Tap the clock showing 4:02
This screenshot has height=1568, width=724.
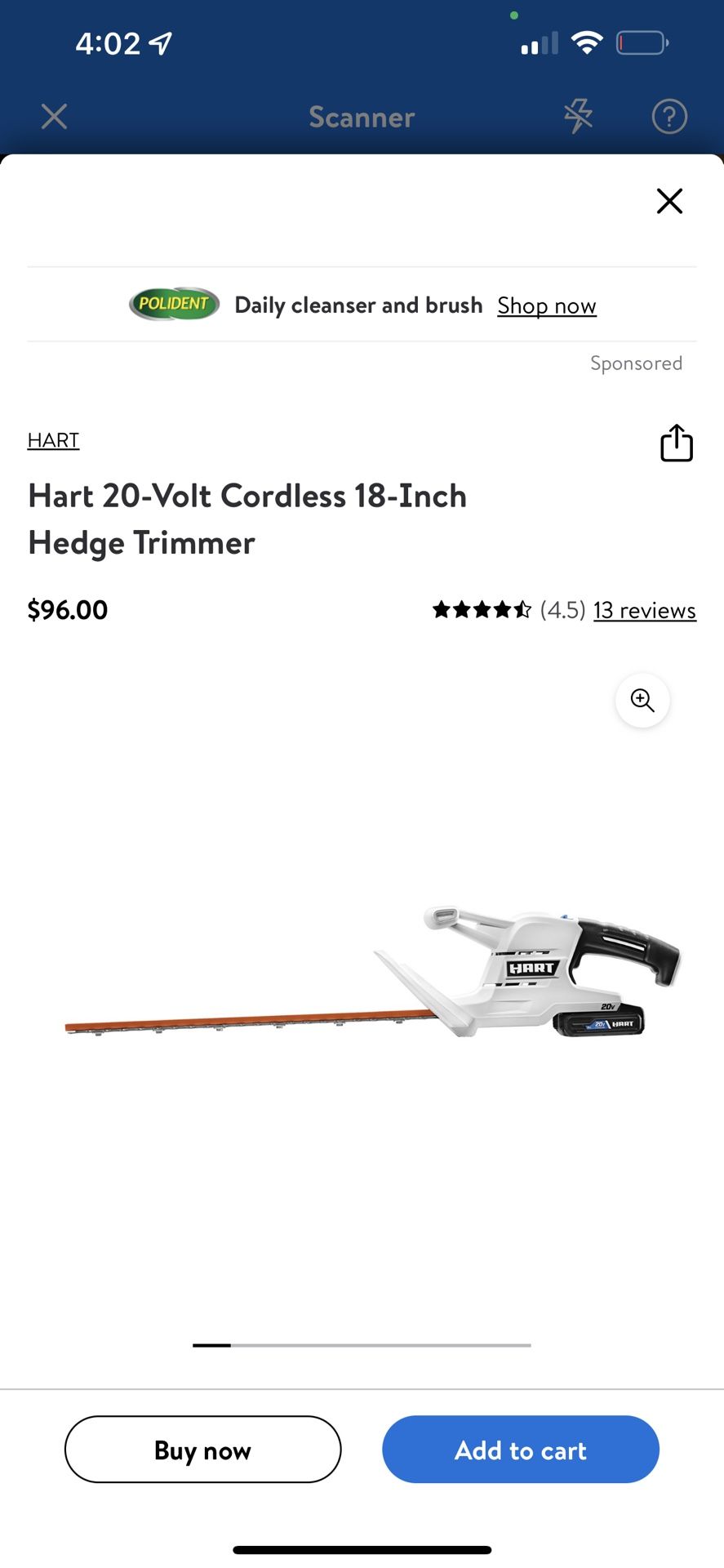click(x=110, y=42)
